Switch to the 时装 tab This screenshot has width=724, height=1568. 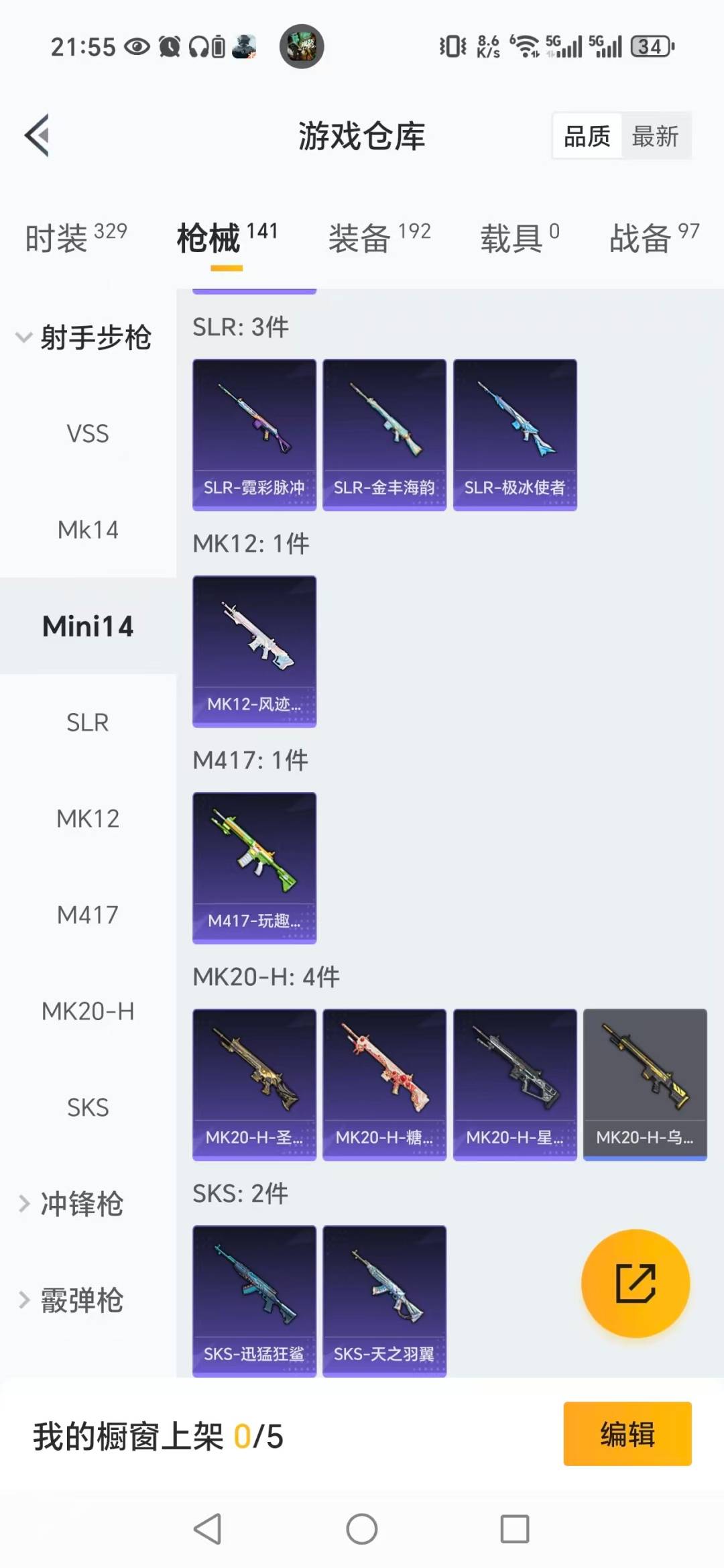point(75,238)
